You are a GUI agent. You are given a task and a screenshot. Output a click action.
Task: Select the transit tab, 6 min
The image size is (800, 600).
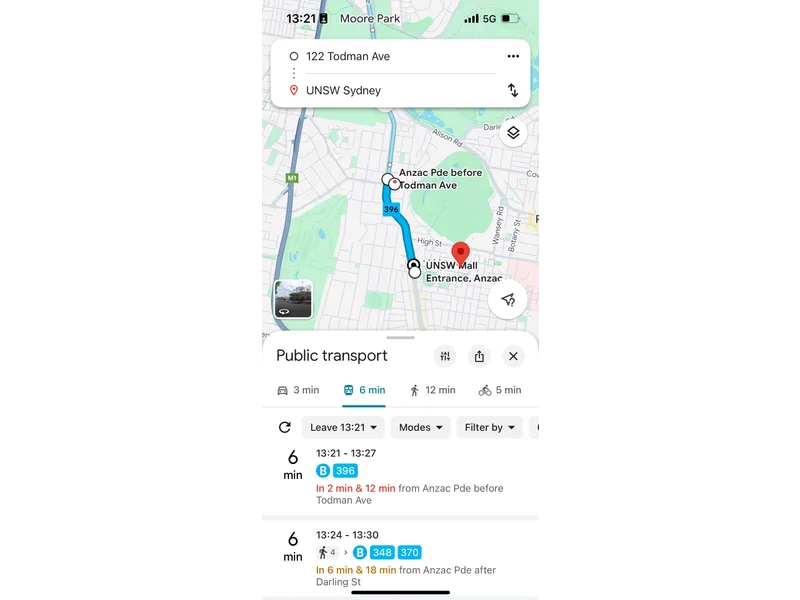(x=364, y=390)
